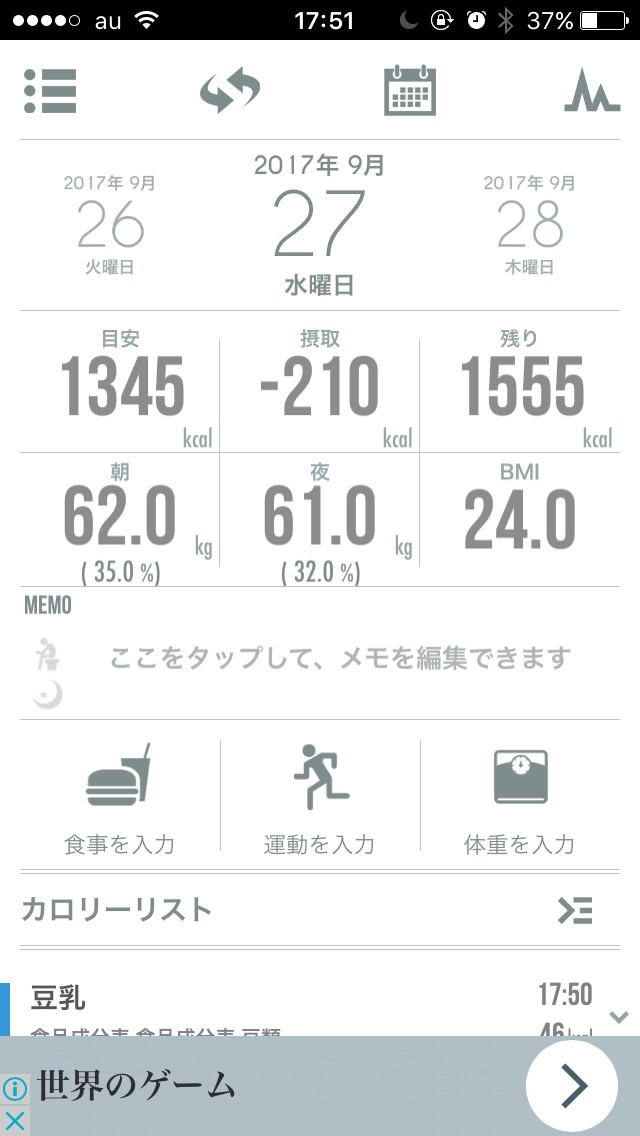Viewport: 640px width, 1136px height.
Task: Open the 世界のゲーム ad arrow
Action: [571, 1085]
